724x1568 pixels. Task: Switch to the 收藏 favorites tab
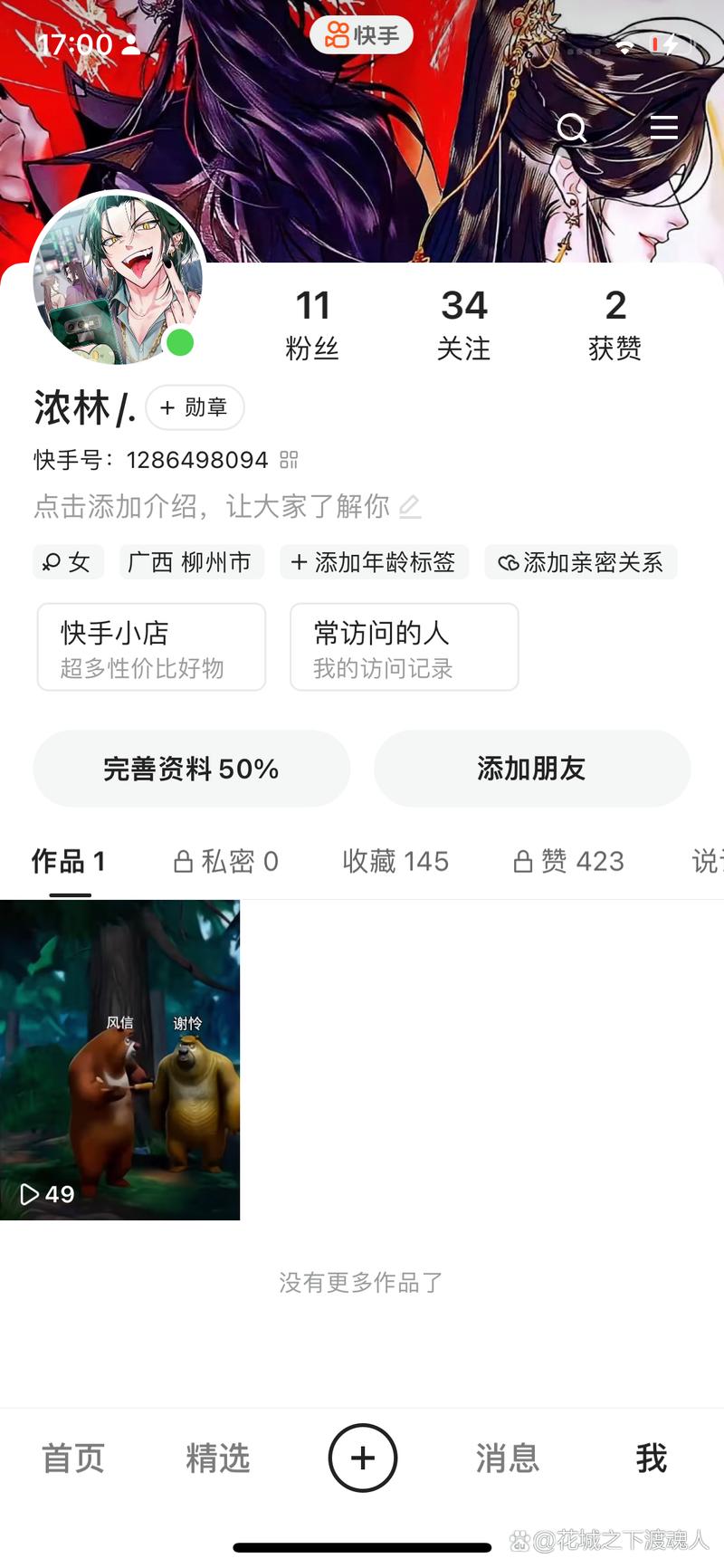click(395, 862)
